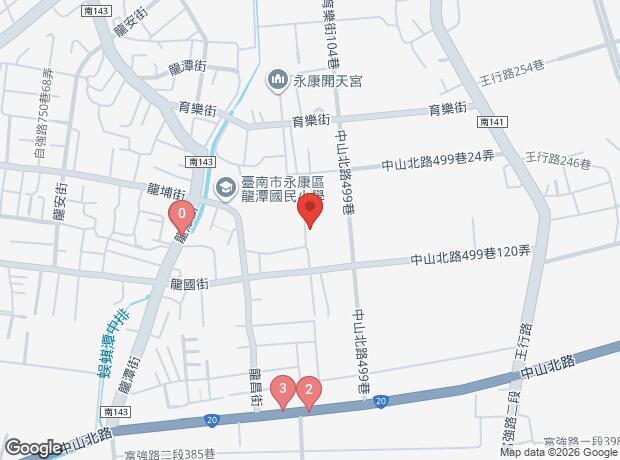This screenshot has height=460, width=620.
Task: Select map marker numbered 3
Action: [x=284, y=389]
